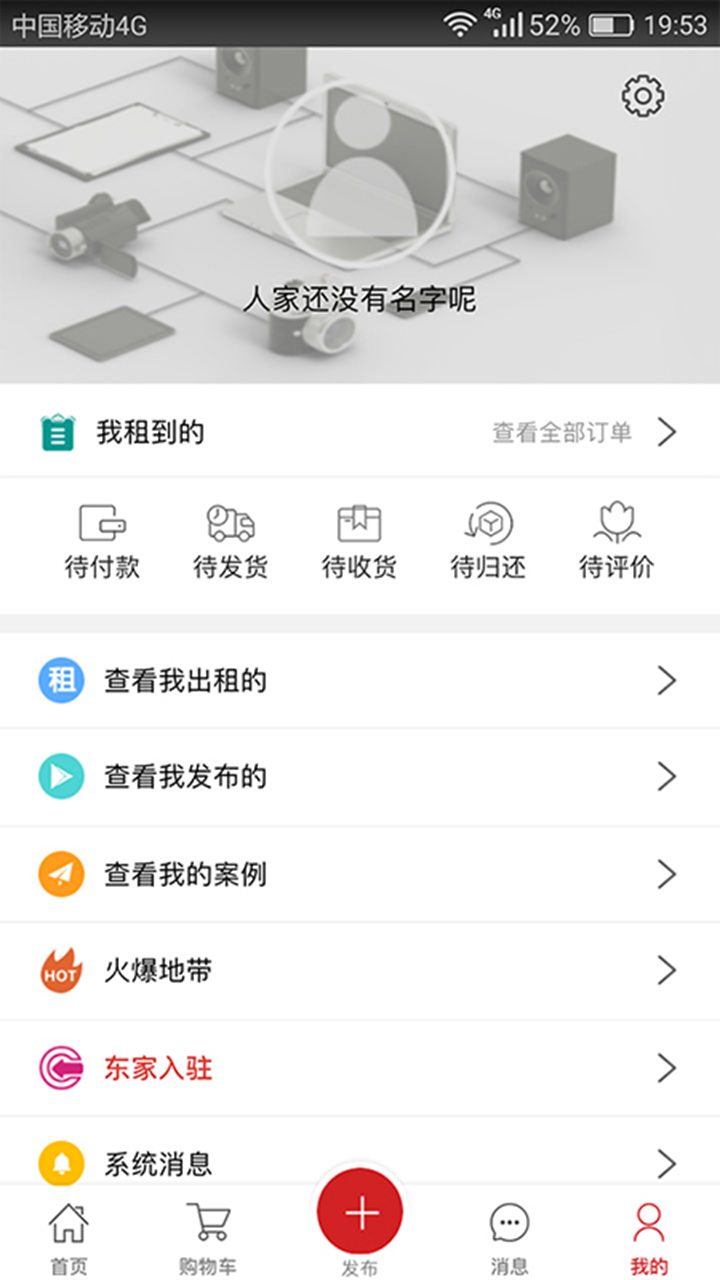Tap the red 发布 plus button
The height and width of the screenshot is (1280, 720).
tap(360, 1213)
